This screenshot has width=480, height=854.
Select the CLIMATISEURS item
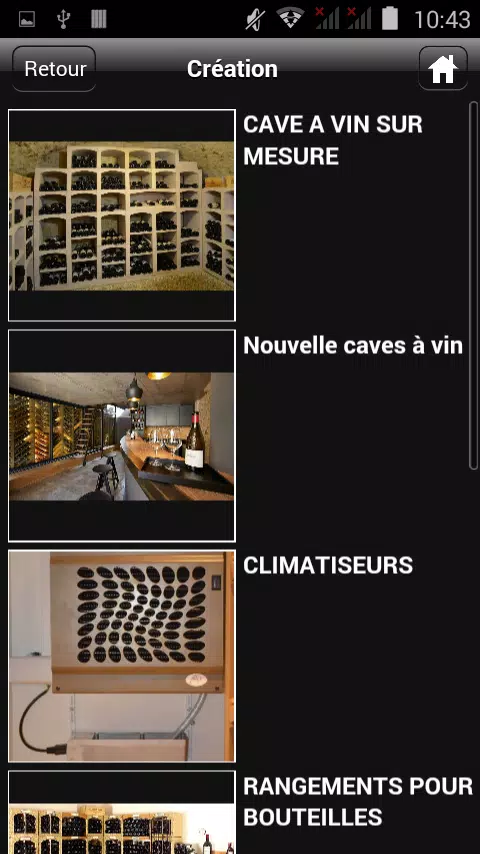[x=240, y=656]
